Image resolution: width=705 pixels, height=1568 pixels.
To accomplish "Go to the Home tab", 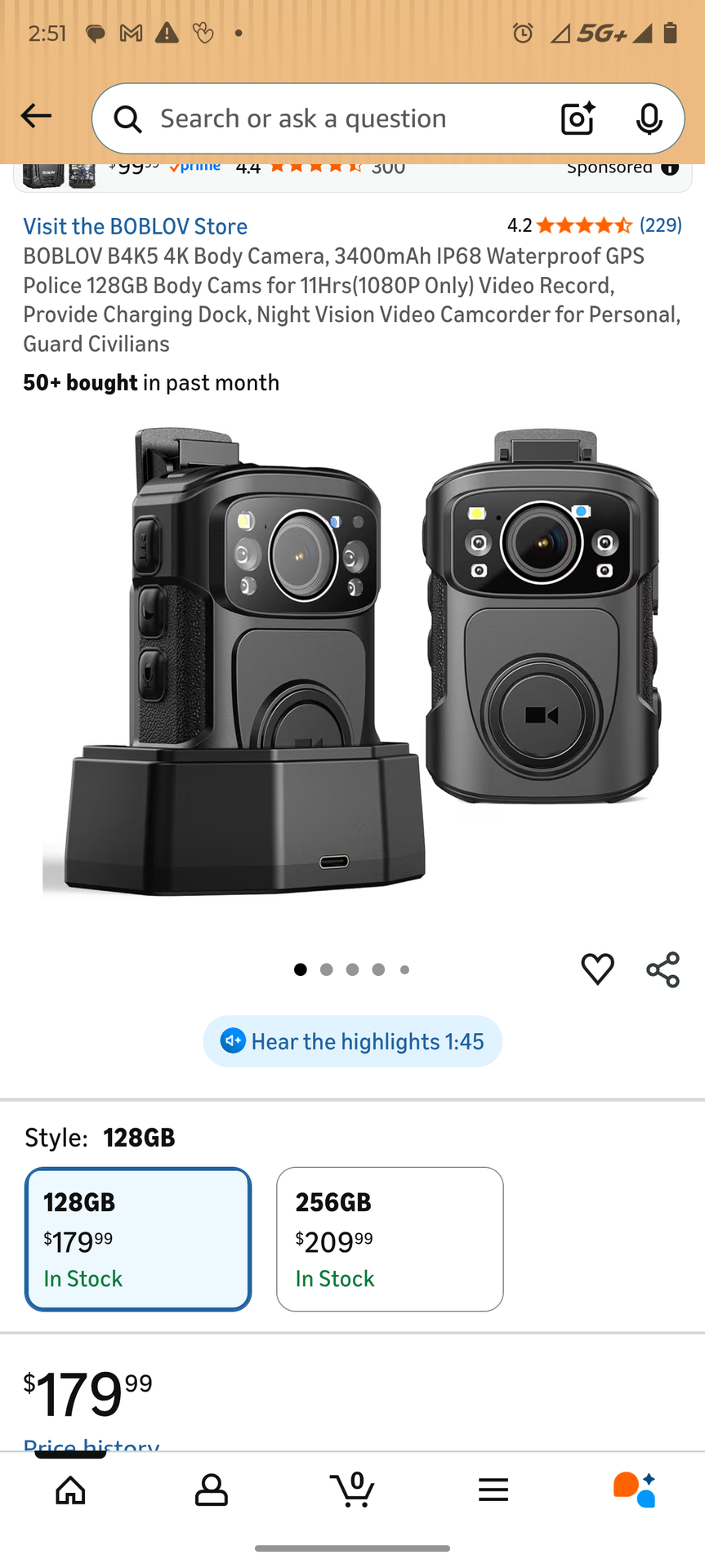I will point(70,1490).
